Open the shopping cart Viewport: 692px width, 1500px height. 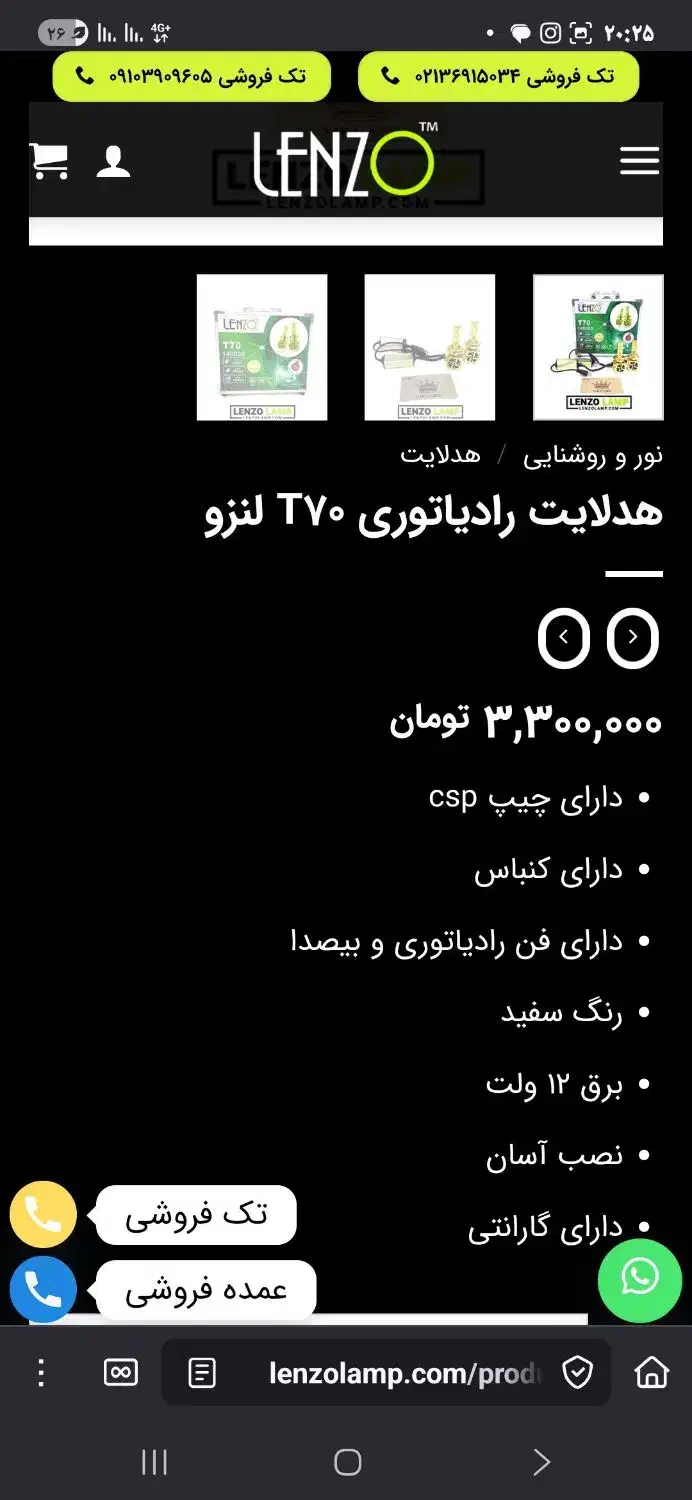49,160
